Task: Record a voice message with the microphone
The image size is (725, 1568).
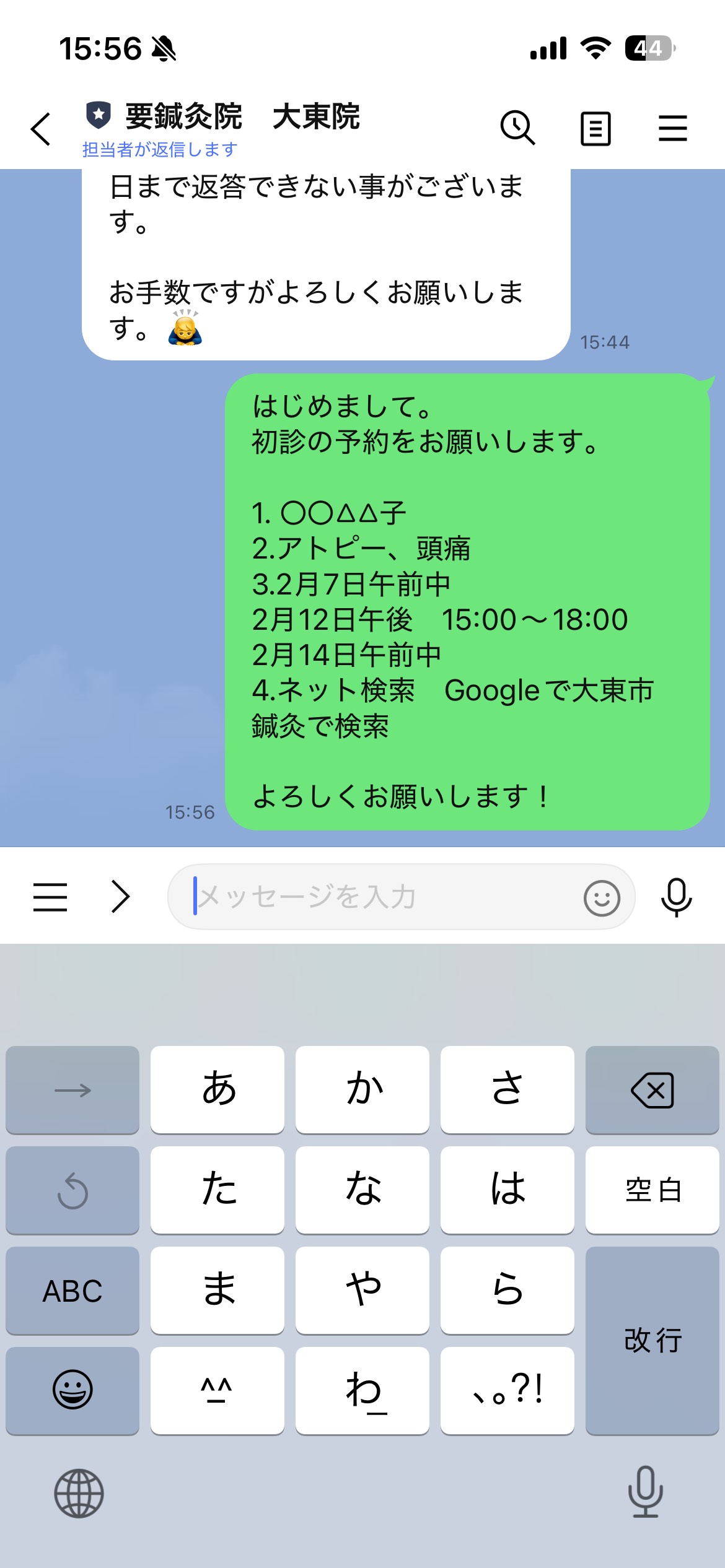Action: coord(676,897)
